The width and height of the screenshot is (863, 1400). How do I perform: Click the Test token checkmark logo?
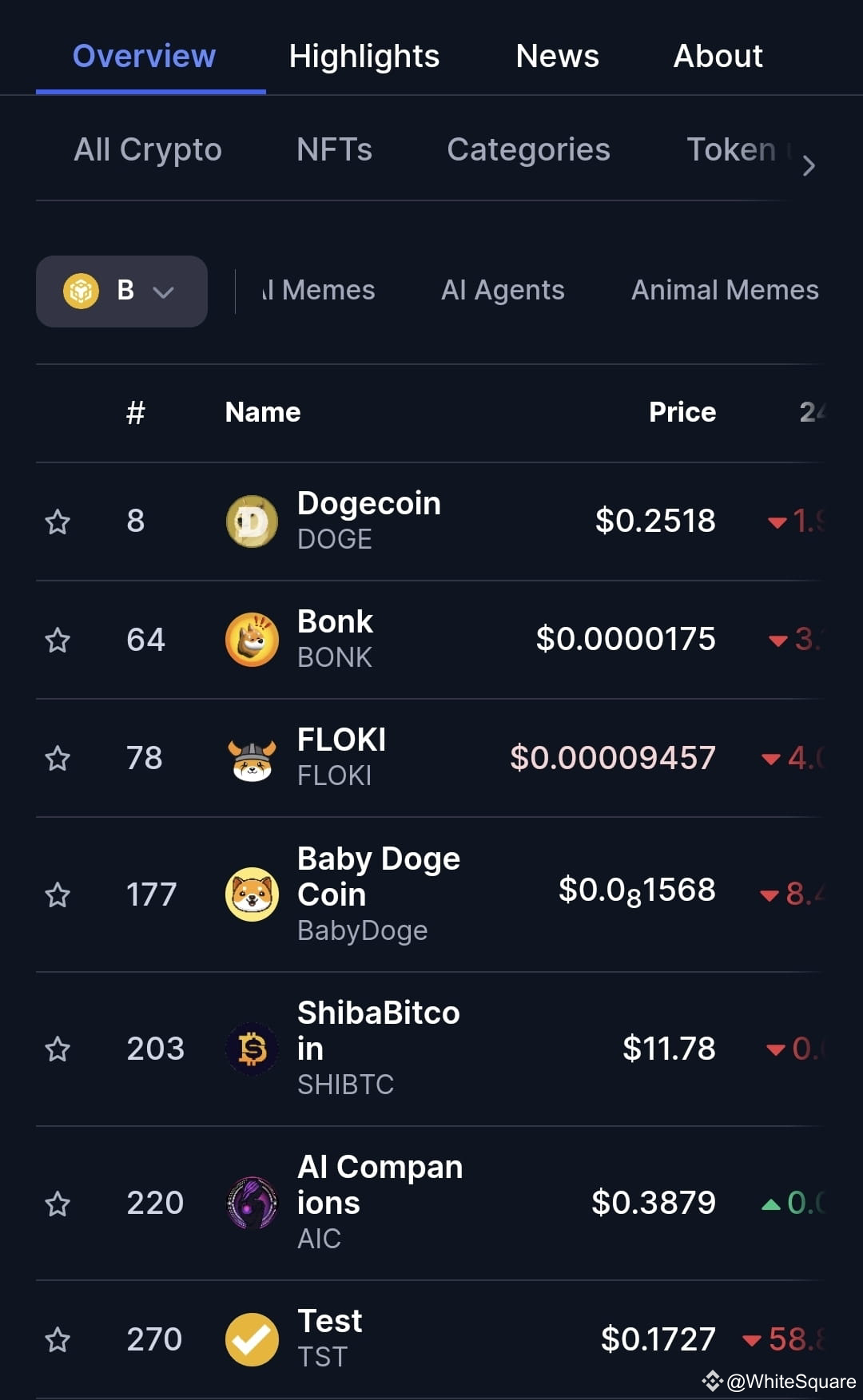coord(252,1339)
